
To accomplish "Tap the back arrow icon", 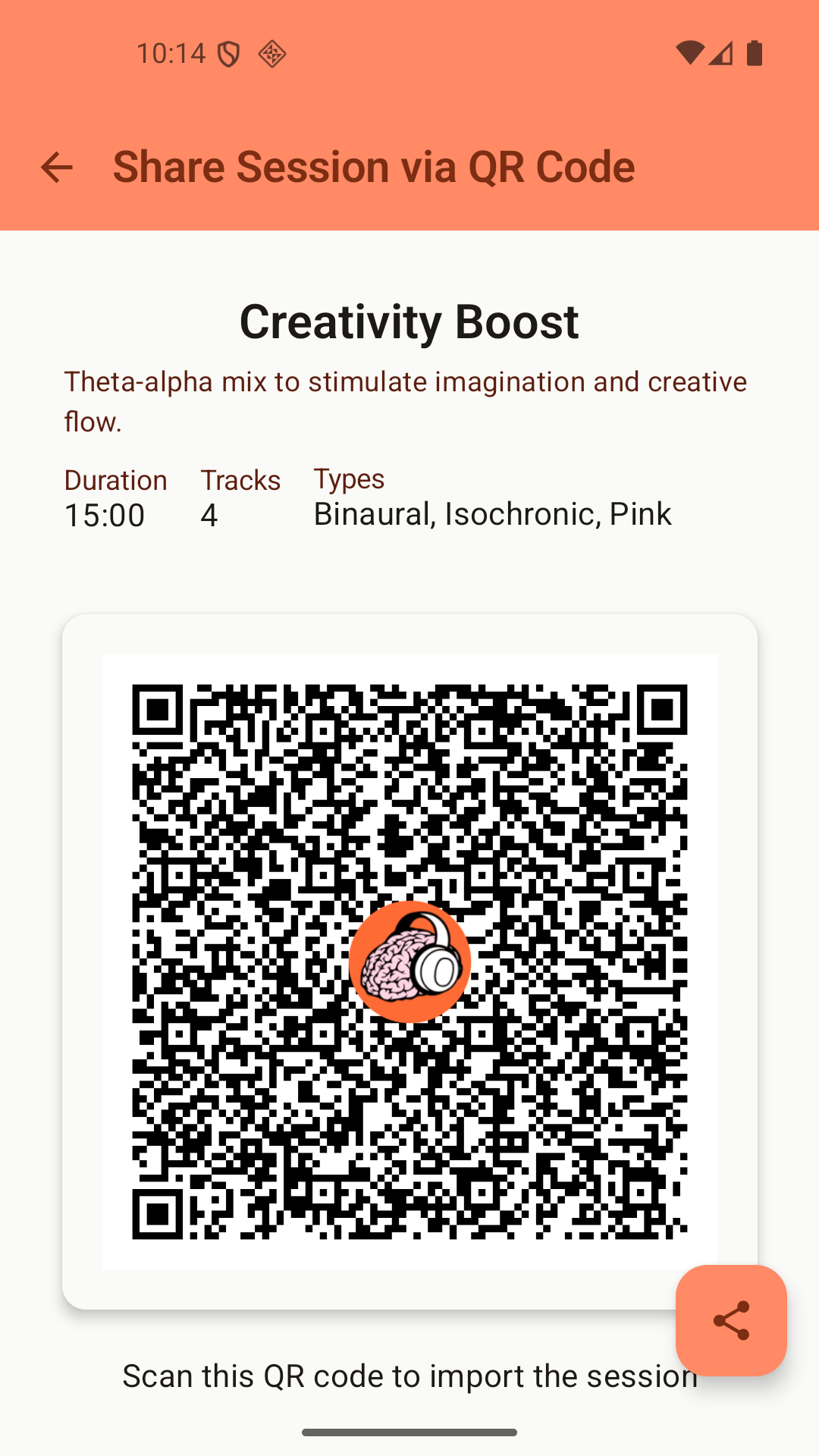I will (57, 167).
